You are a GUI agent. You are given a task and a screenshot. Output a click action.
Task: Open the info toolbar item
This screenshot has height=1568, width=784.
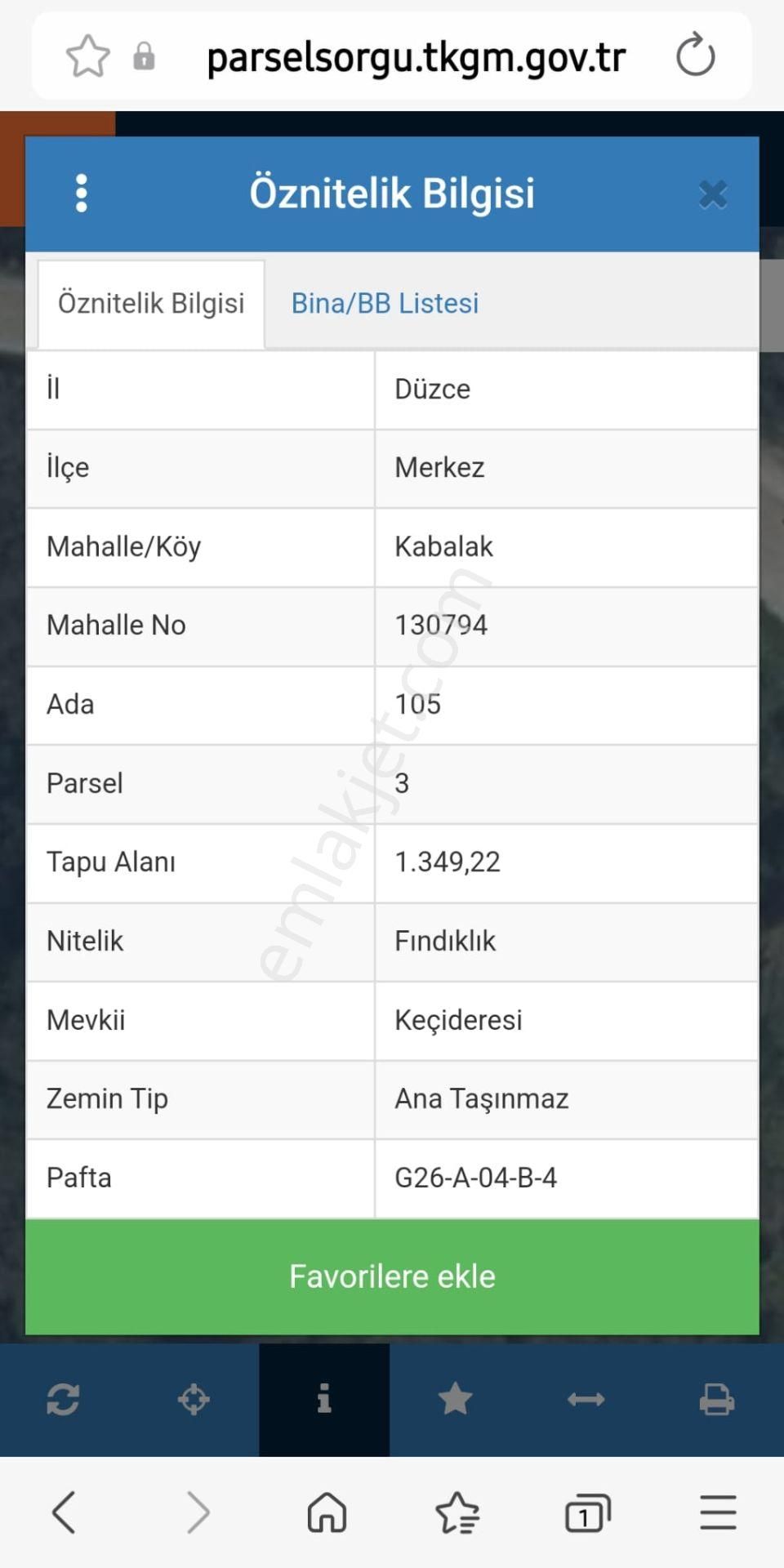[x=324, y=1400]
